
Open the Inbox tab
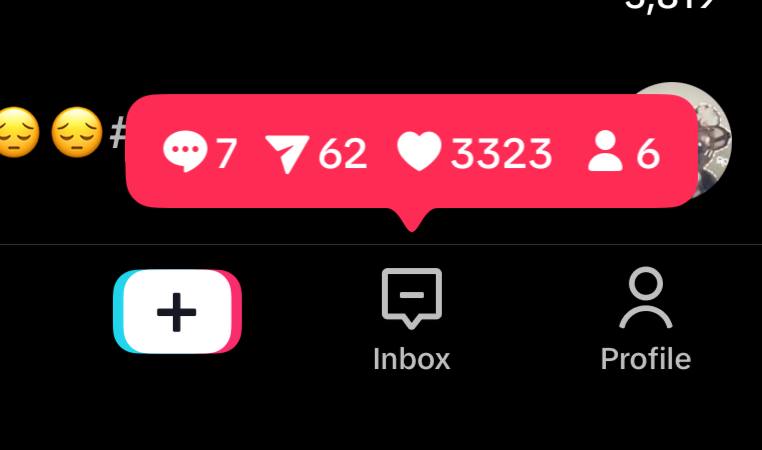[x=412, y=320]
